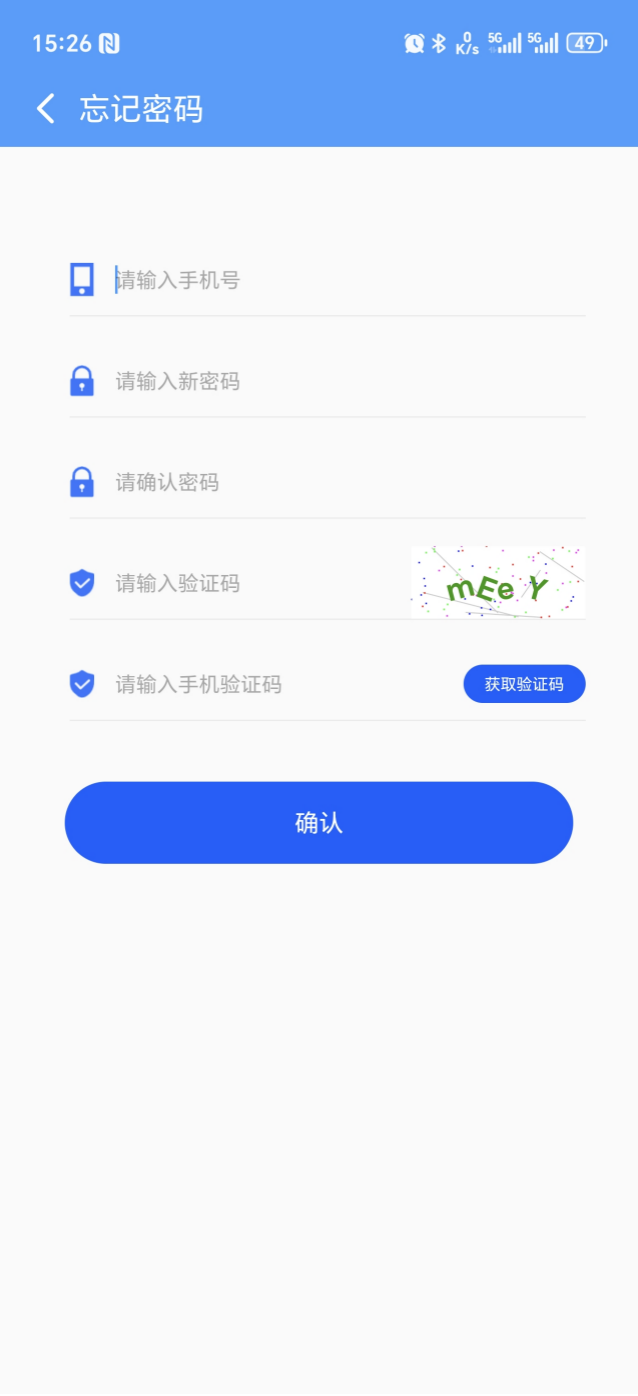This screenshot has height=1396, width=638.
Task: Select the 请输入新密码 new password field
Action: point(340,382)
